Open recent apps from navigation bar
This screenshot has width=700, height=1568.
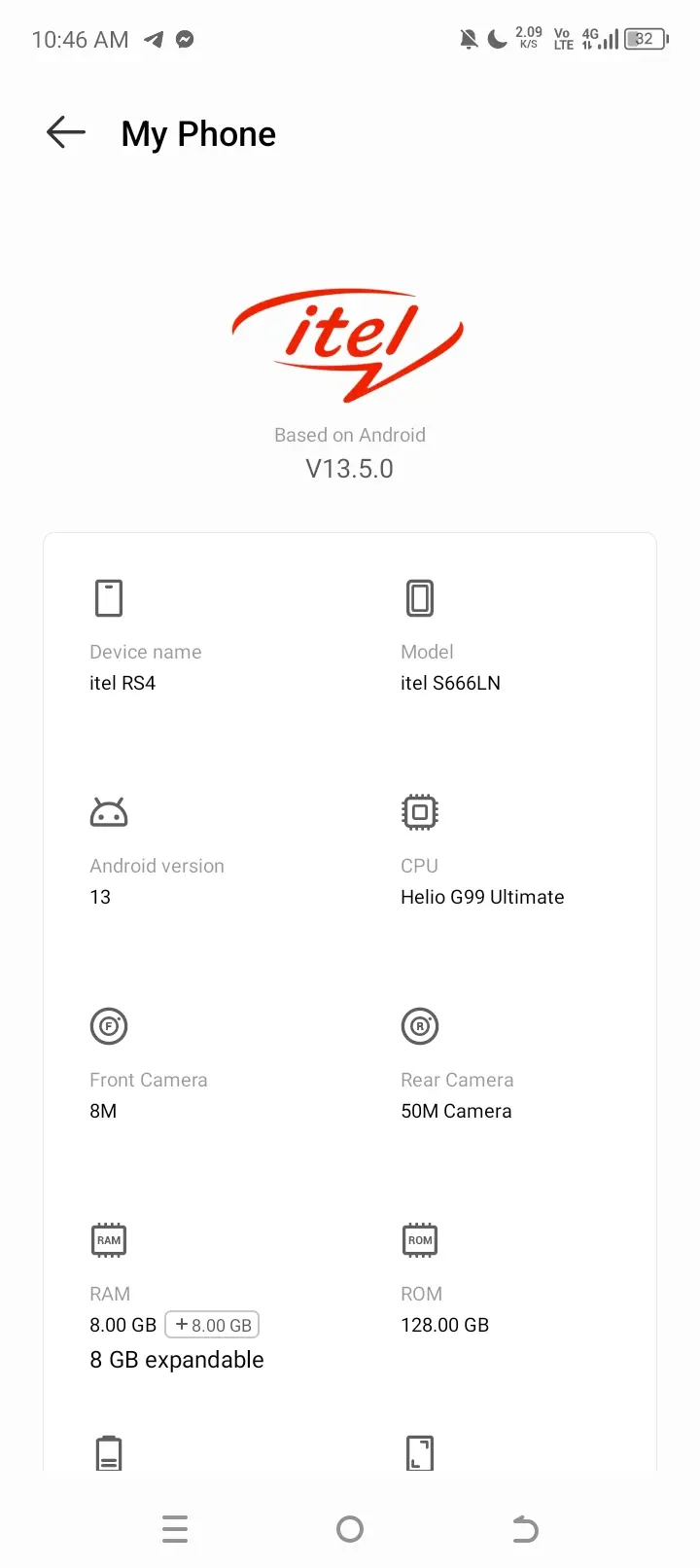175,1529
